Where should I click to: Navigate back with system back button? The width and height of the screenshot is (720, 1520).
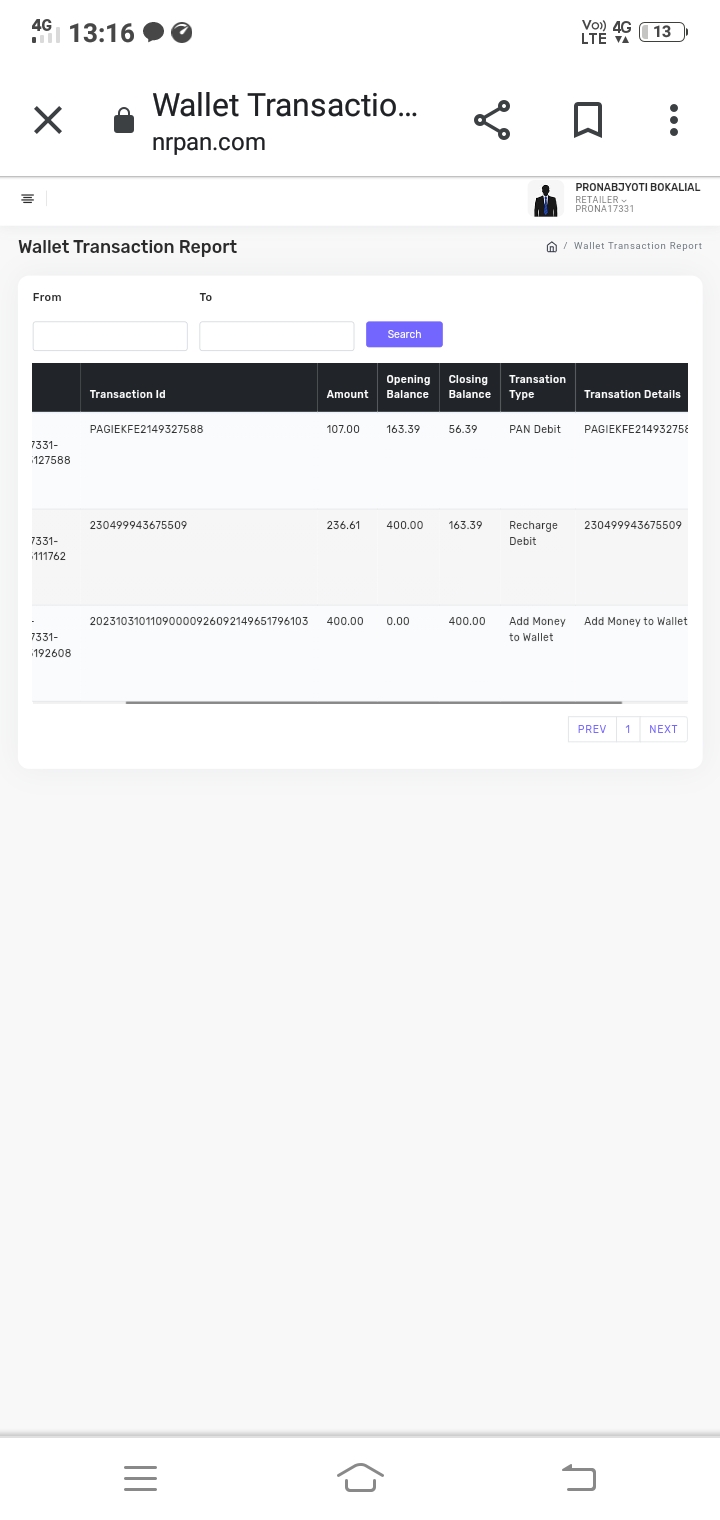[x=579, y=1478]
